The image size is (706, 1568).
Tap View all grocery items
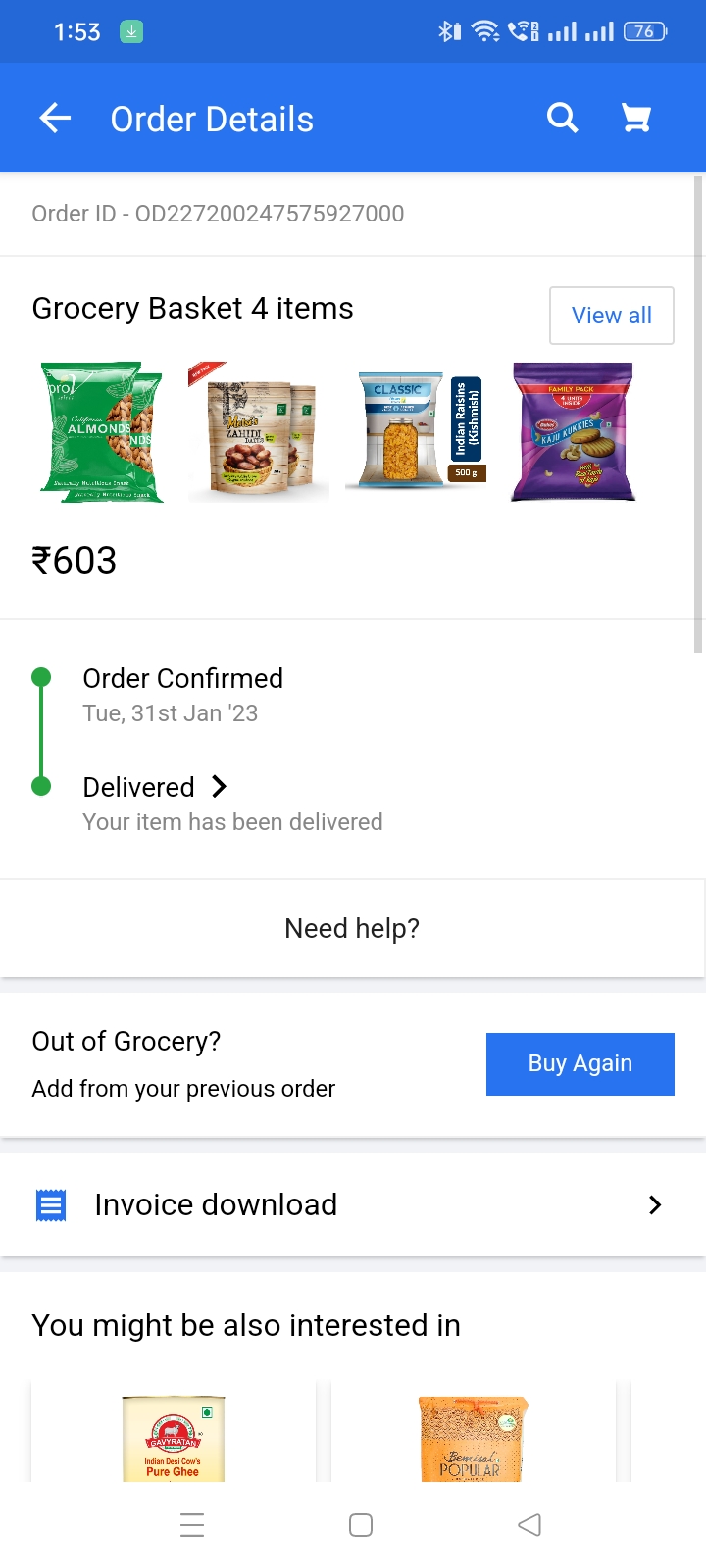point(611,316)
